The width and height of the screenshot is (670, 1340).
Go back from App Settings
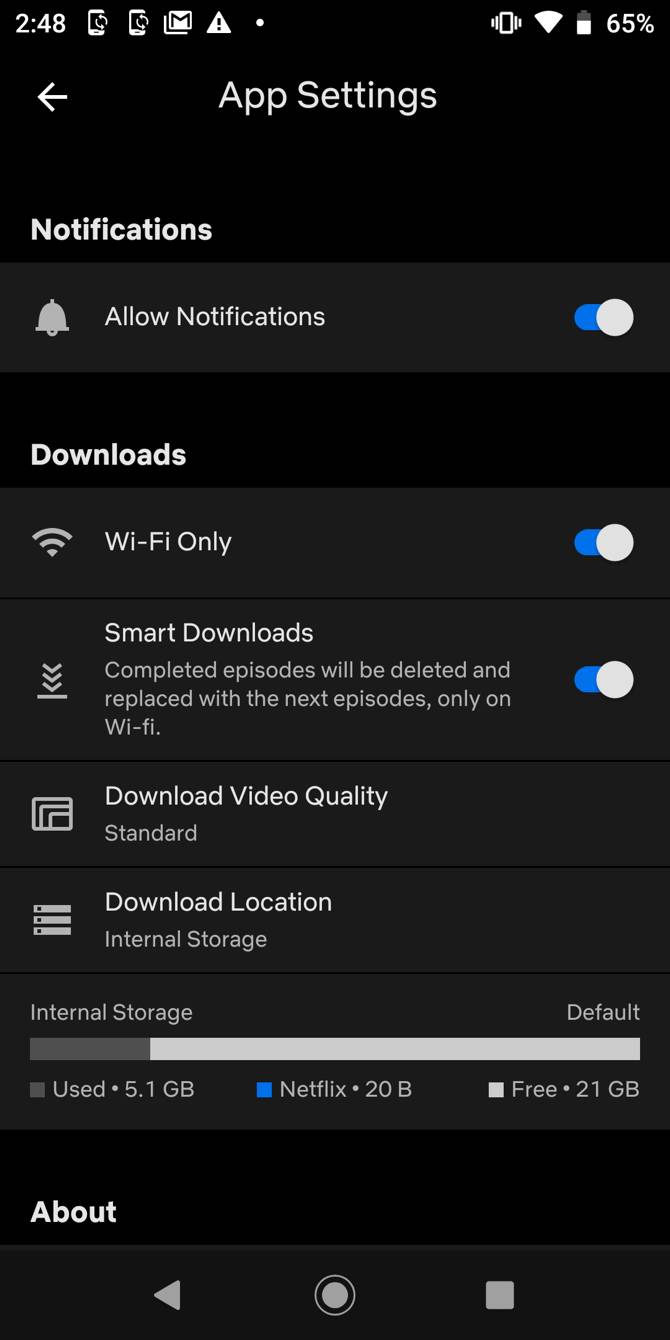click(x=52, y=96)
